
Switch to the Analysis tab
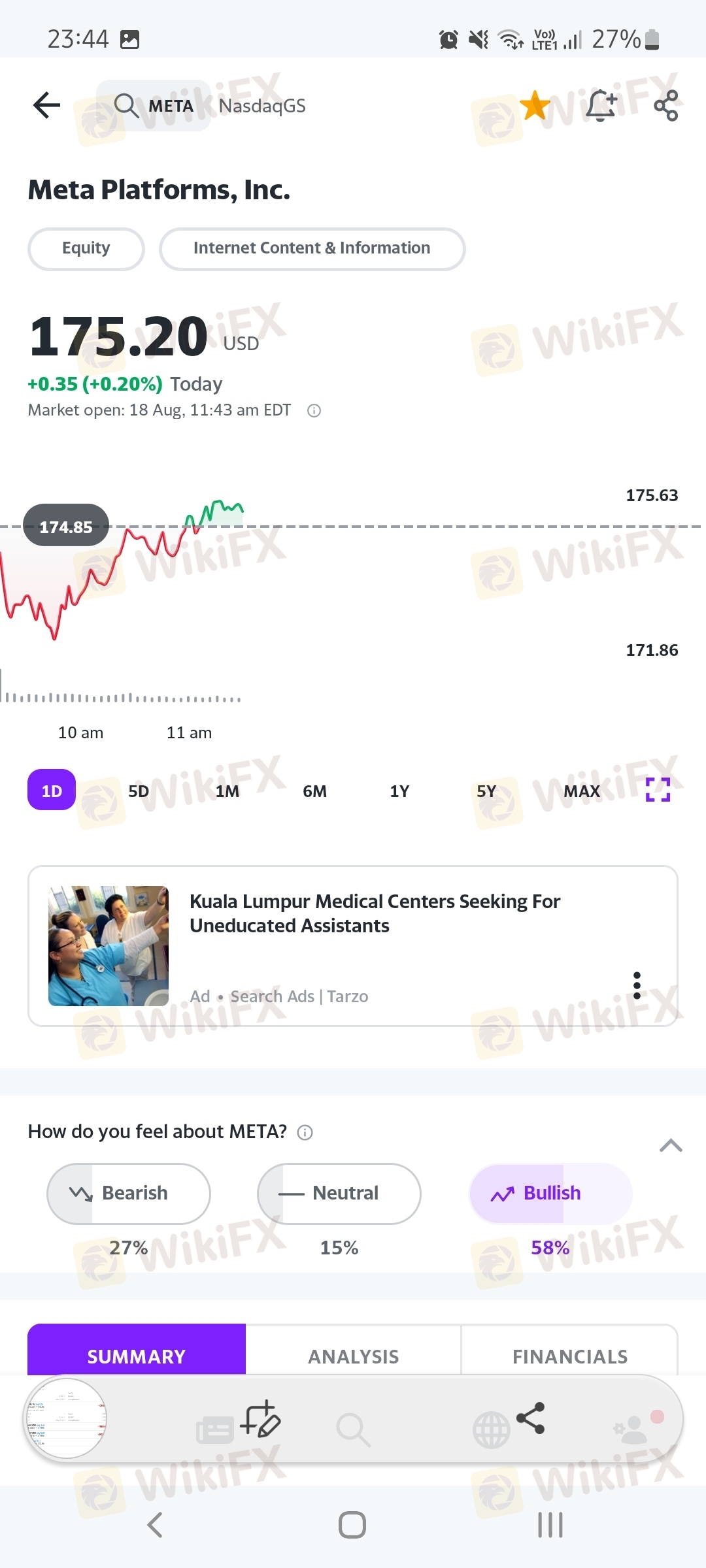click(x=353, y=1356)
